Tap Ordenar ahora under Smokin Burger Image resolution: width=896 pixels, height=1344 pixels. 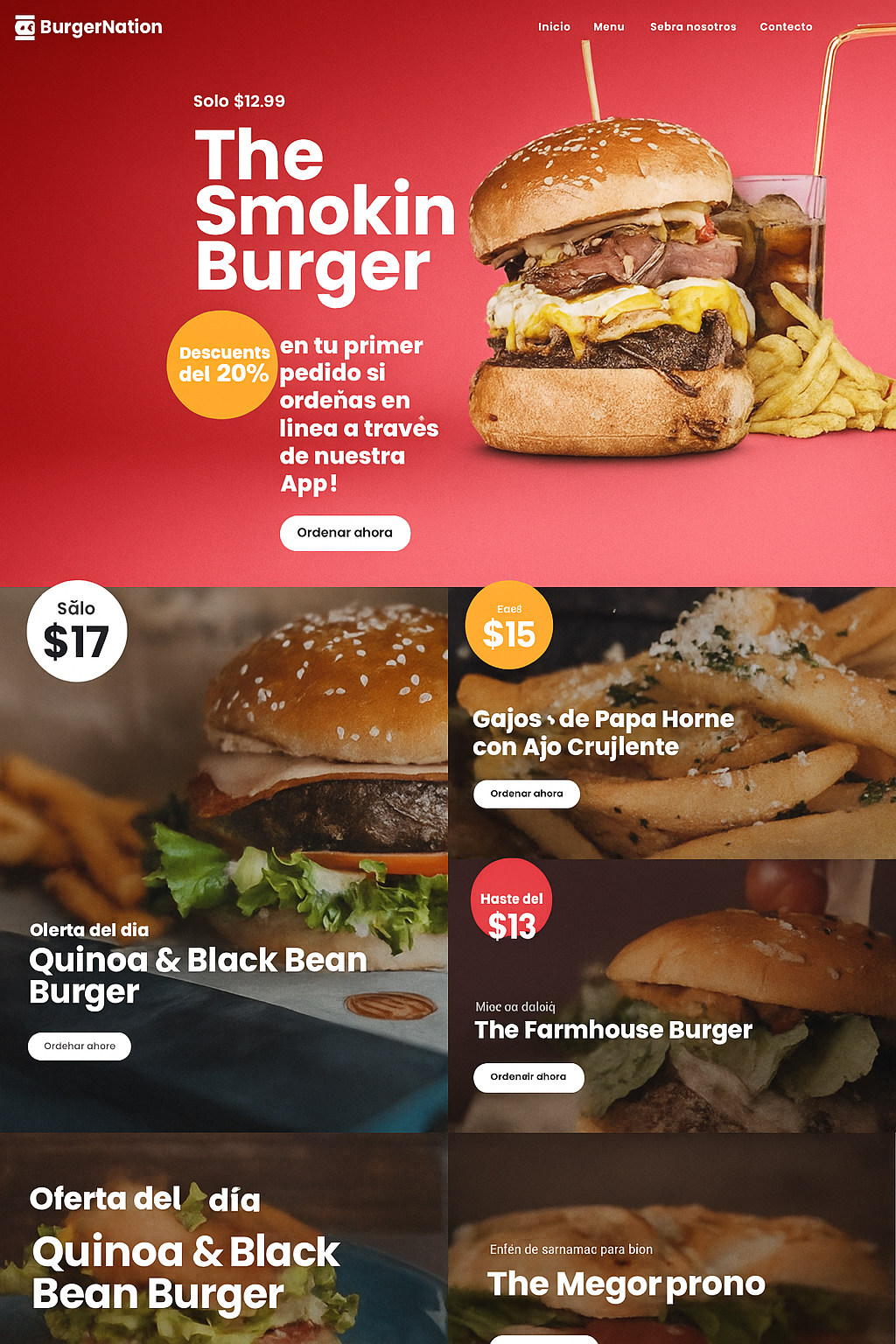pos(345,533)
